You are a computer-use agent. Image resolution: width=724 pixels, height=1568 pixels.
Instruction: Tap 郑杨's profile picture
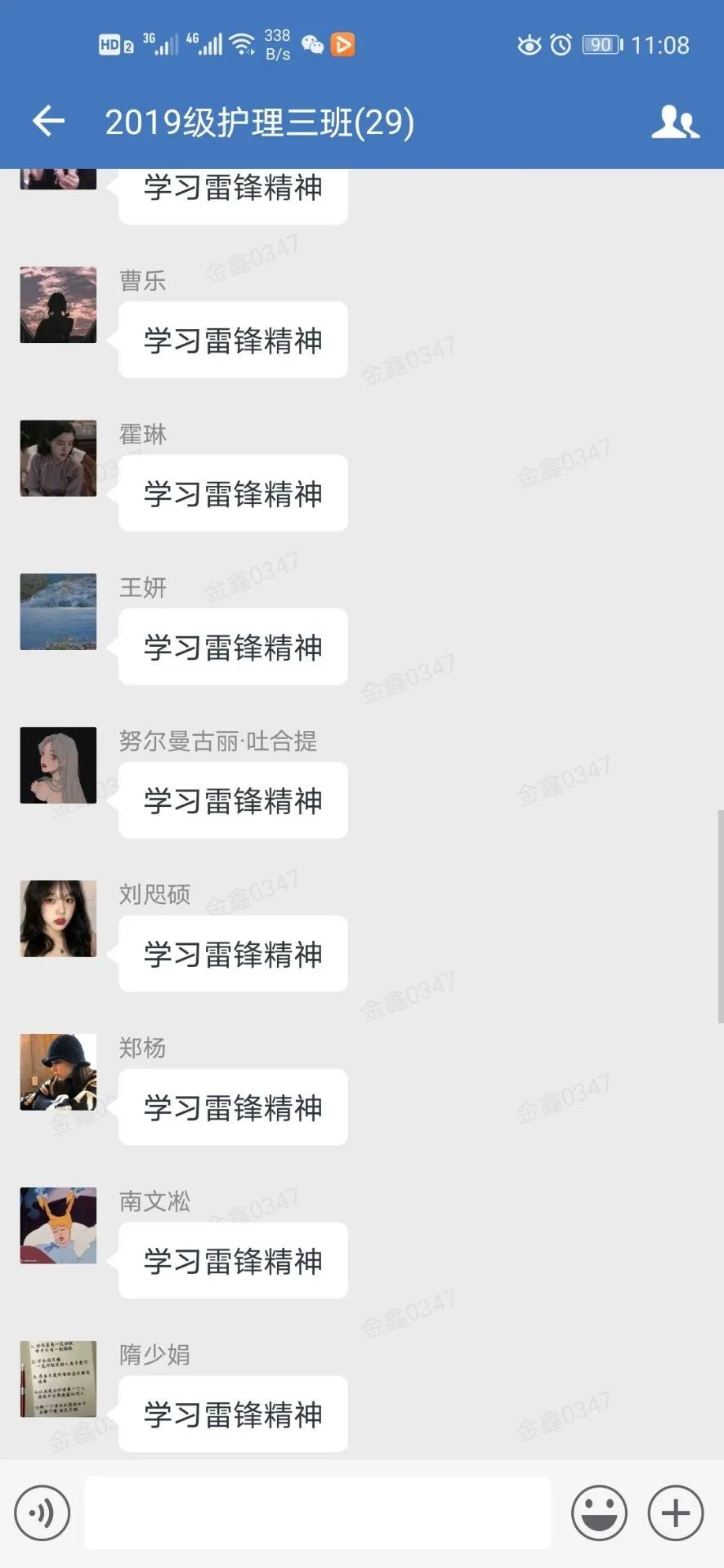pos(58,1072)
